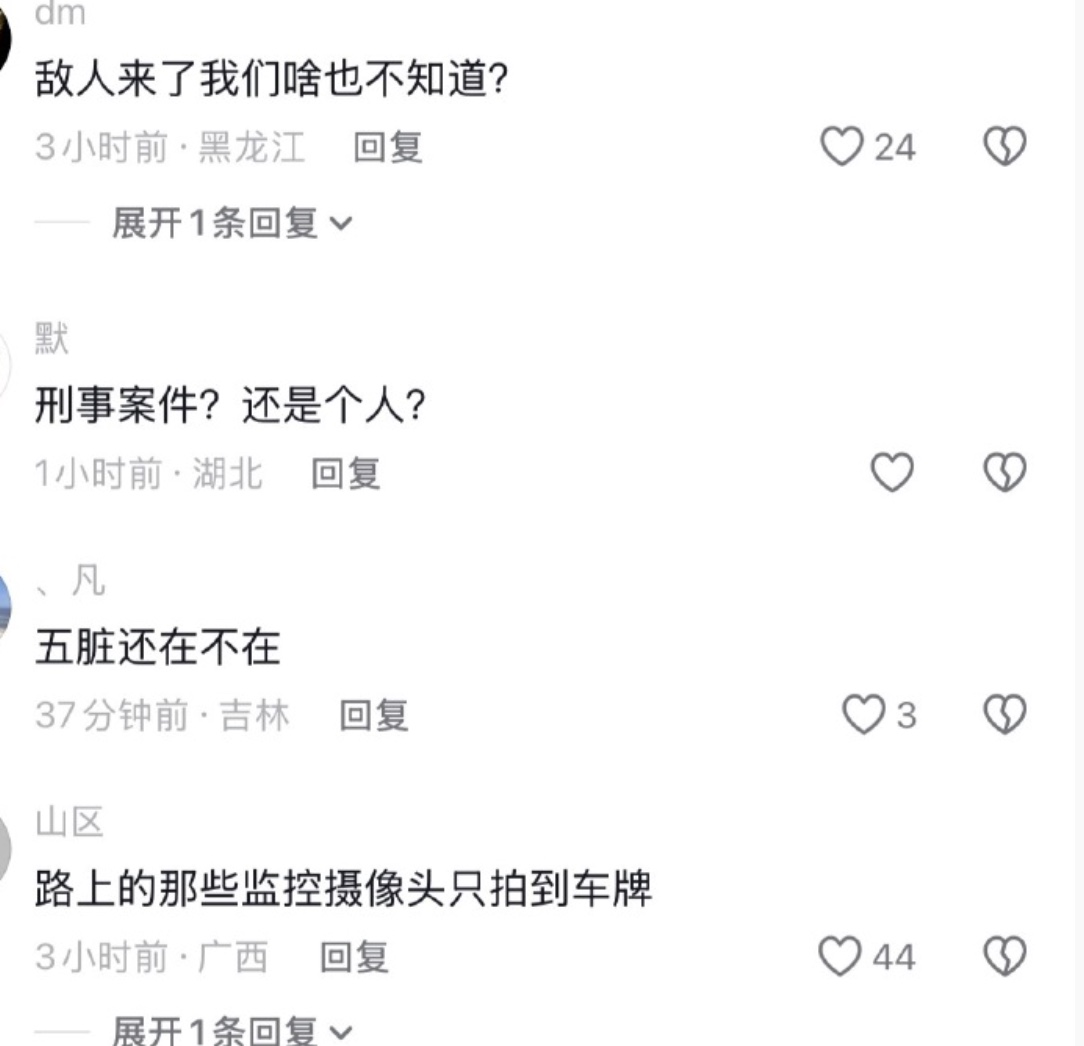This screenshot has width=1084, height=1046.
Task: Dislike the comment by 默
Action: (1005, 473)
